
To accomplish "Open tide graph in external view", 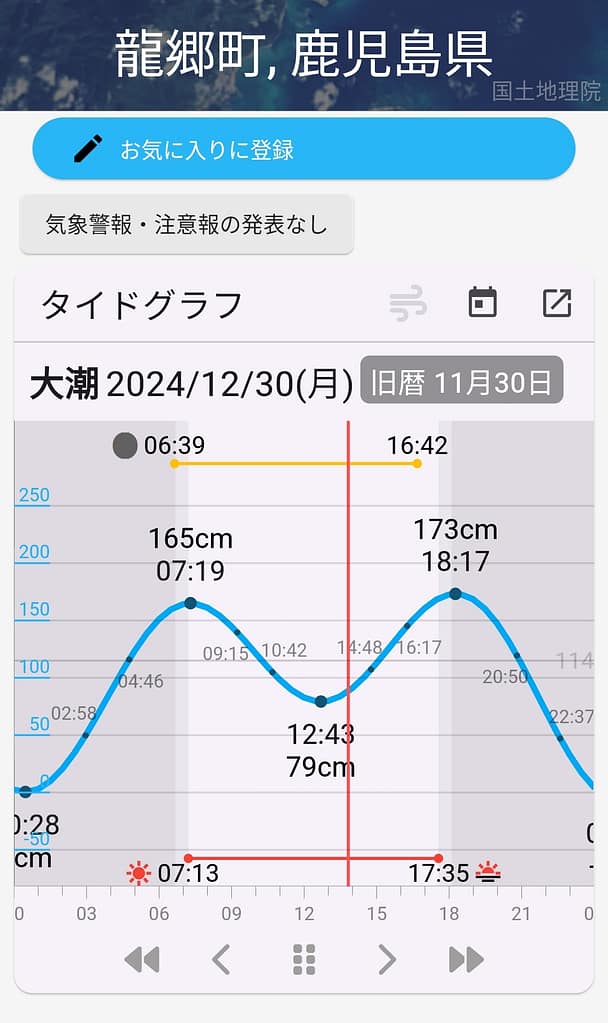I will [557, 303].
